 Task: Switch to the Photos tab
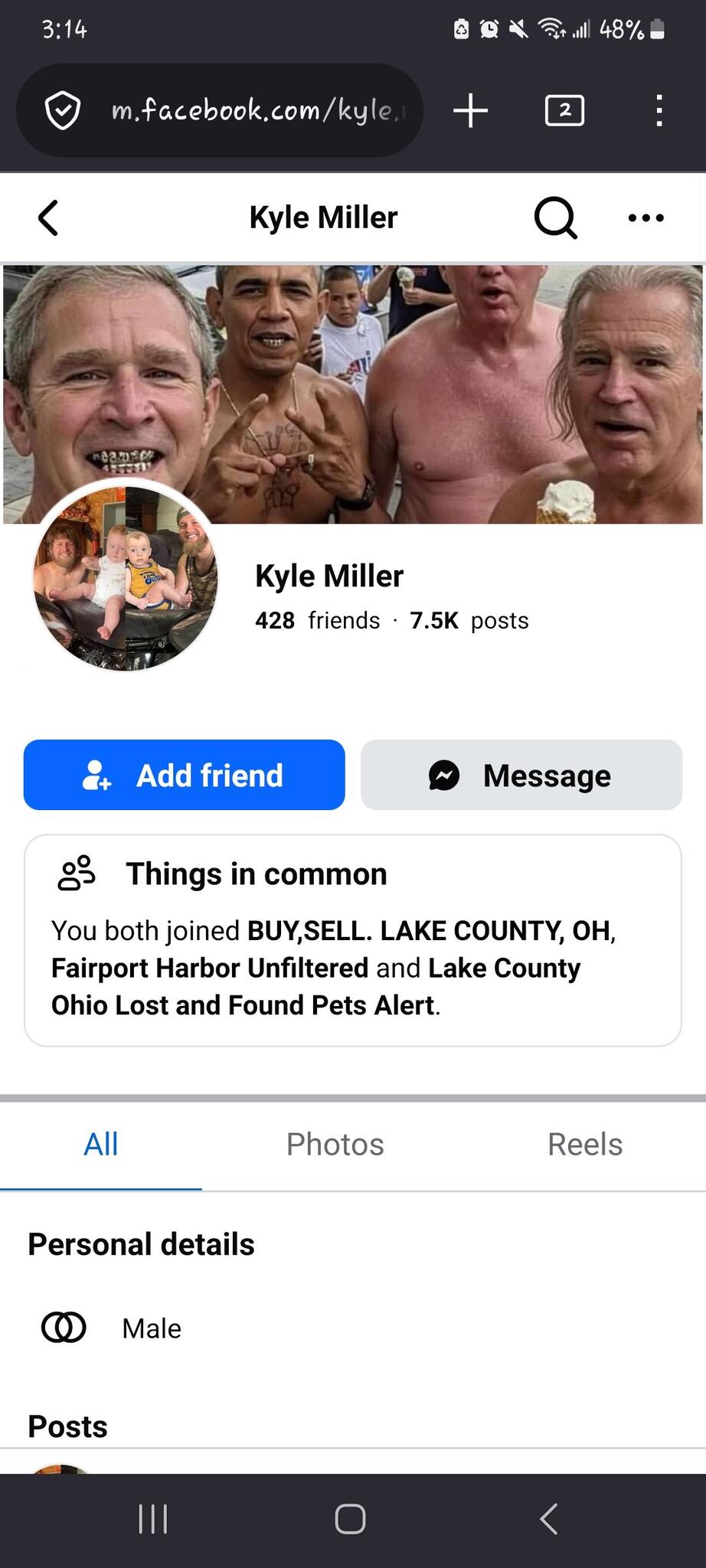tap(335, 1145)
